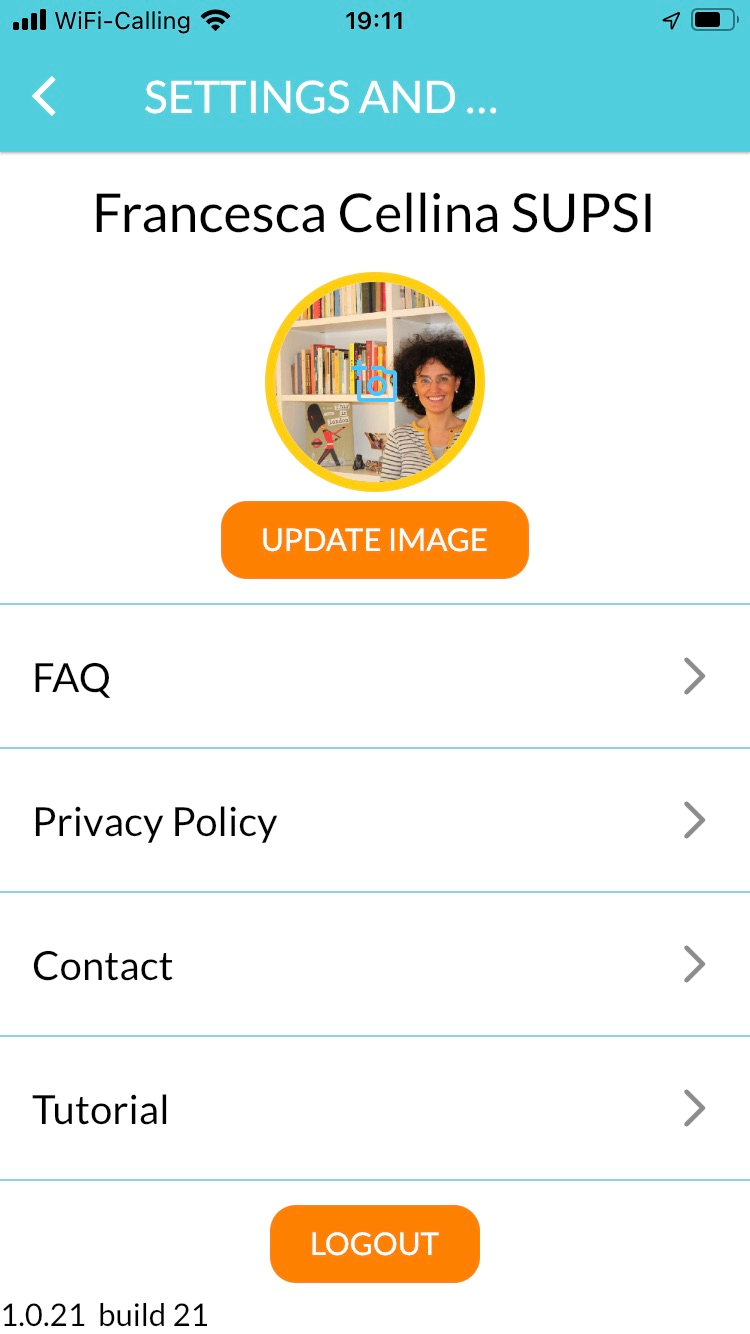Tap the Update Image button
The width and height of the screenshot is (750, 1334).
[x=374, y=540]
